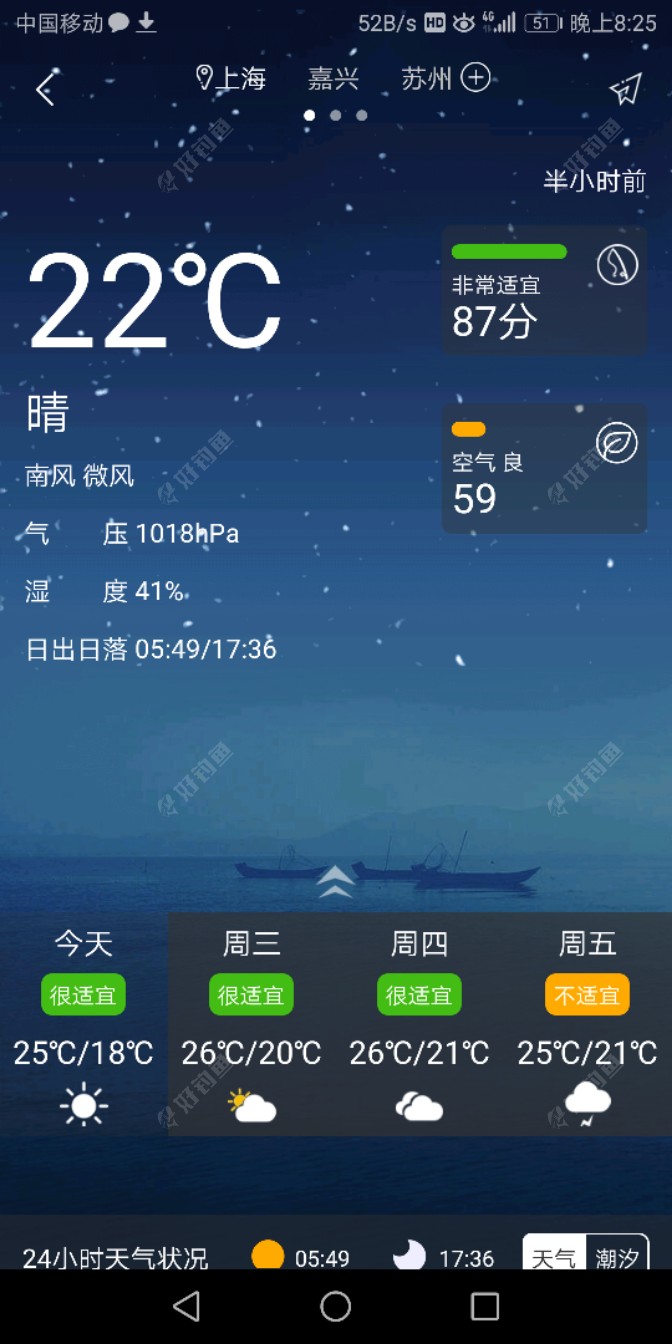Share the weather via the paper plane icon

coord(625,90)
